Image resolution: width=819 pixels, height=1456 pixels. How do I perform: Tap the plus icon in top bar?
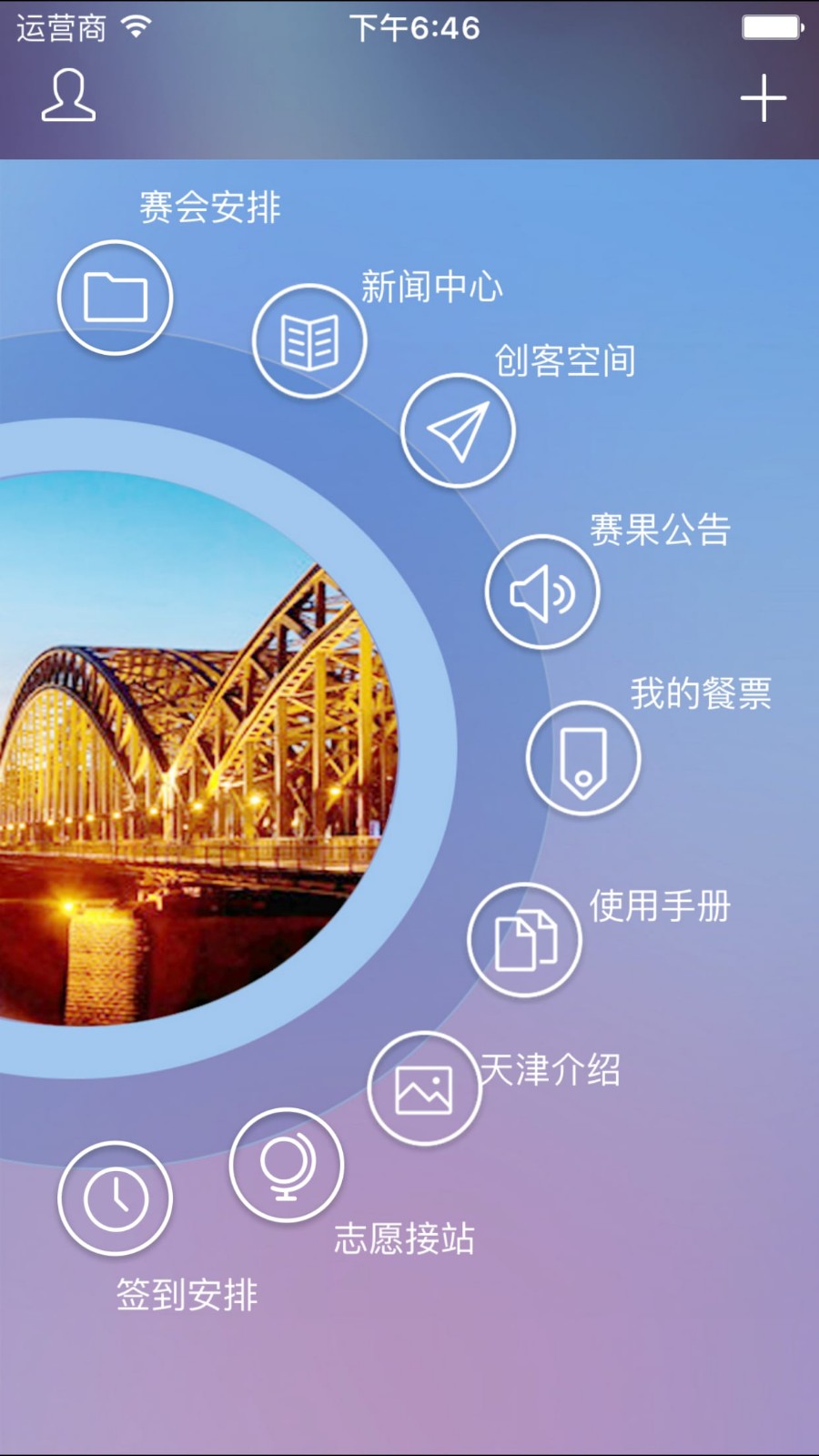click(x=763, y=98)
